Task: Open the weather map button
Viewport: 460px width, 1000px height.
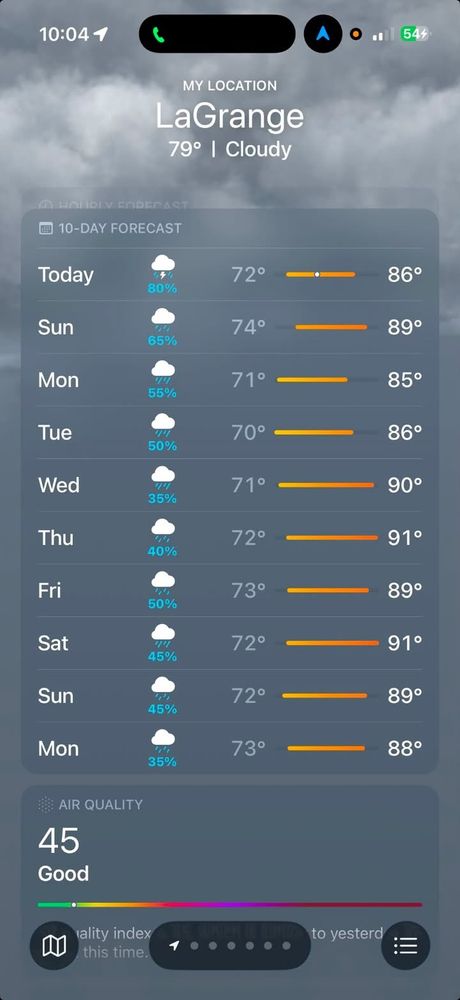Action: pyautogui.click(x=54, y=946)
